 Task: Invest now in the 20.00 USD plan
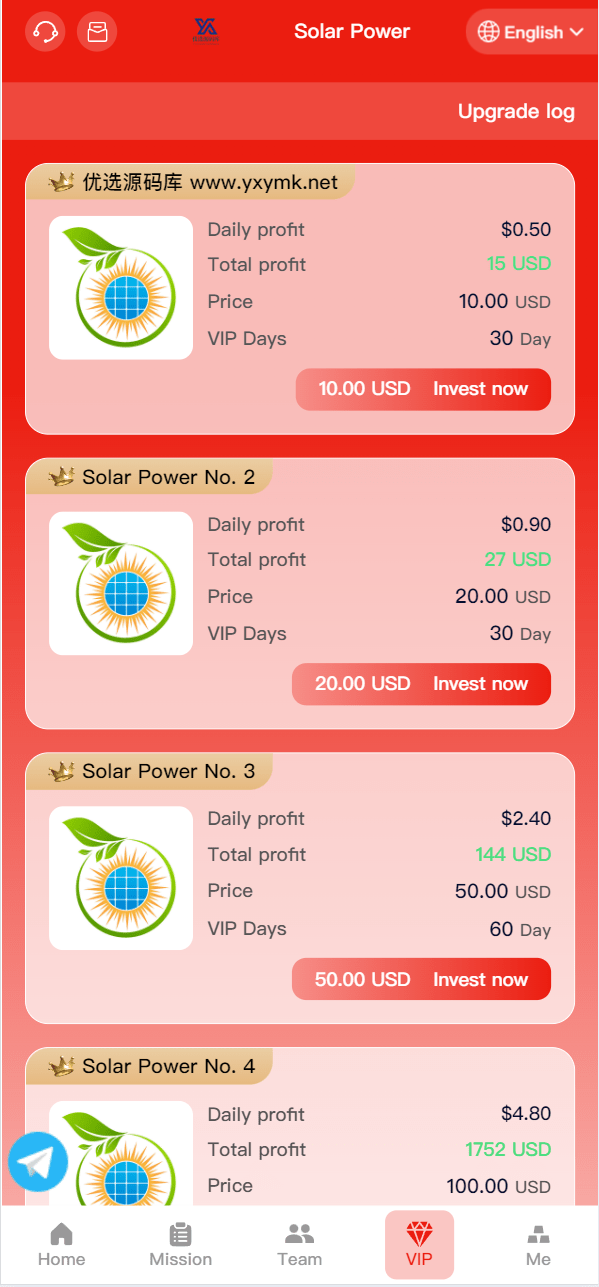421,684
